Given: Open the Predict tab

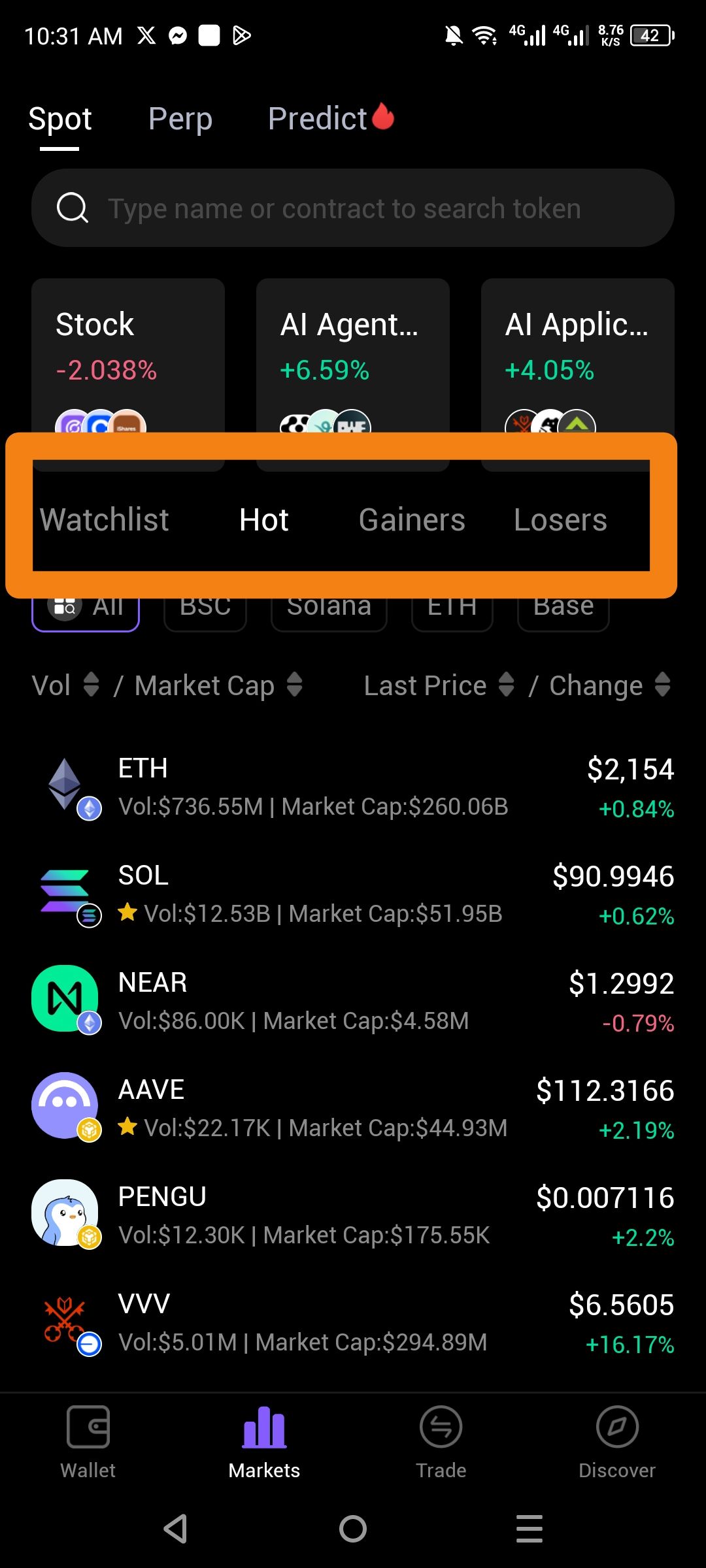Looking at the screenshot, I should coord(331,118).
